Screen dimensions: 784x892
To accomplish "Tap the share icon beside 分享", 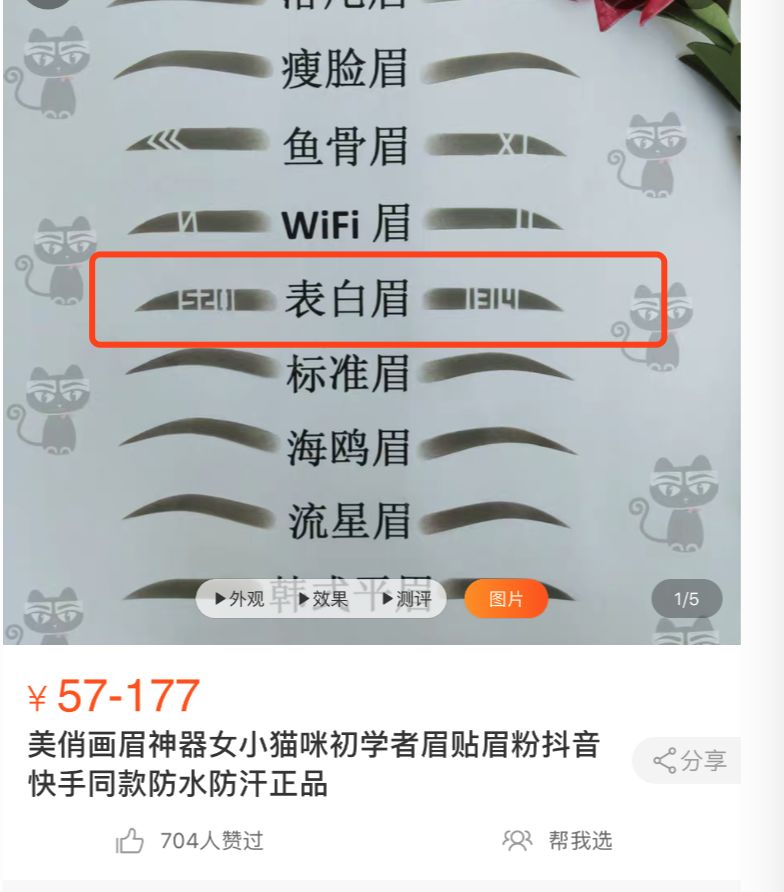I will coord(666,761).
